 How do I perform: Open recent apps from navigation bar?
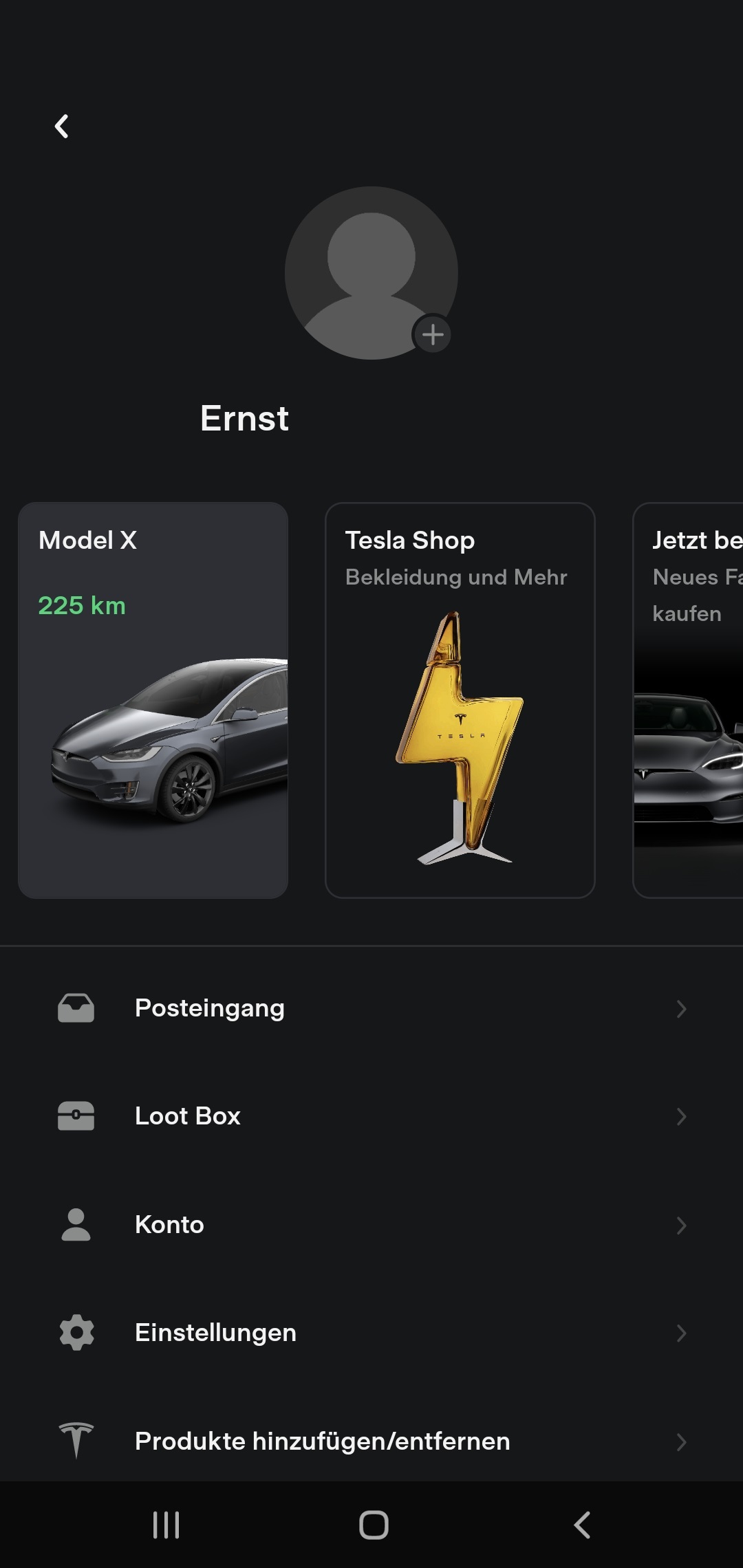pyautogui.click(x=166, y=1525)
